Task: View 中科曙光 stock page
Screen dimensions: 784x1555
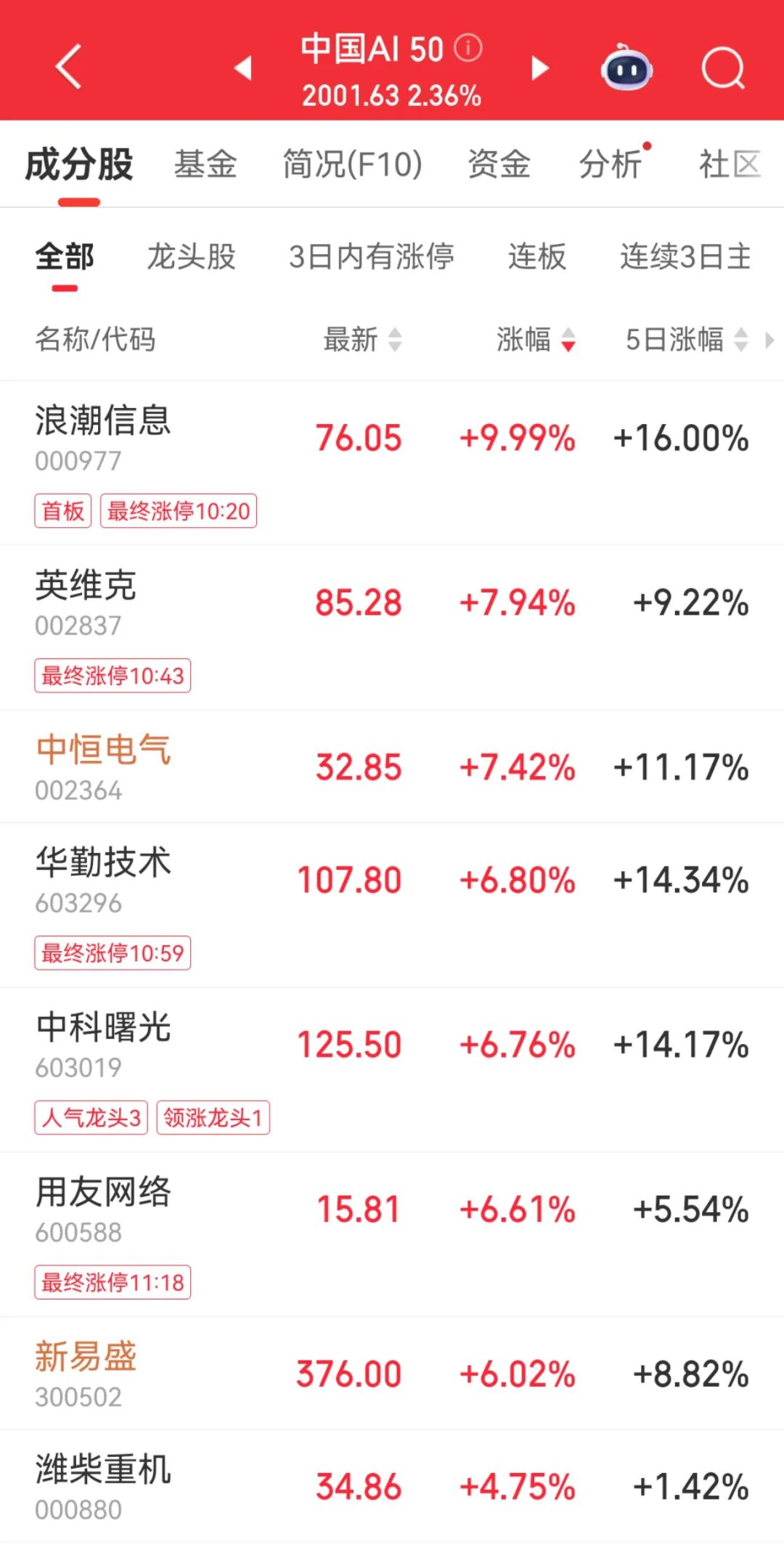Action: pyautogui.click(x=102, y=1029)
